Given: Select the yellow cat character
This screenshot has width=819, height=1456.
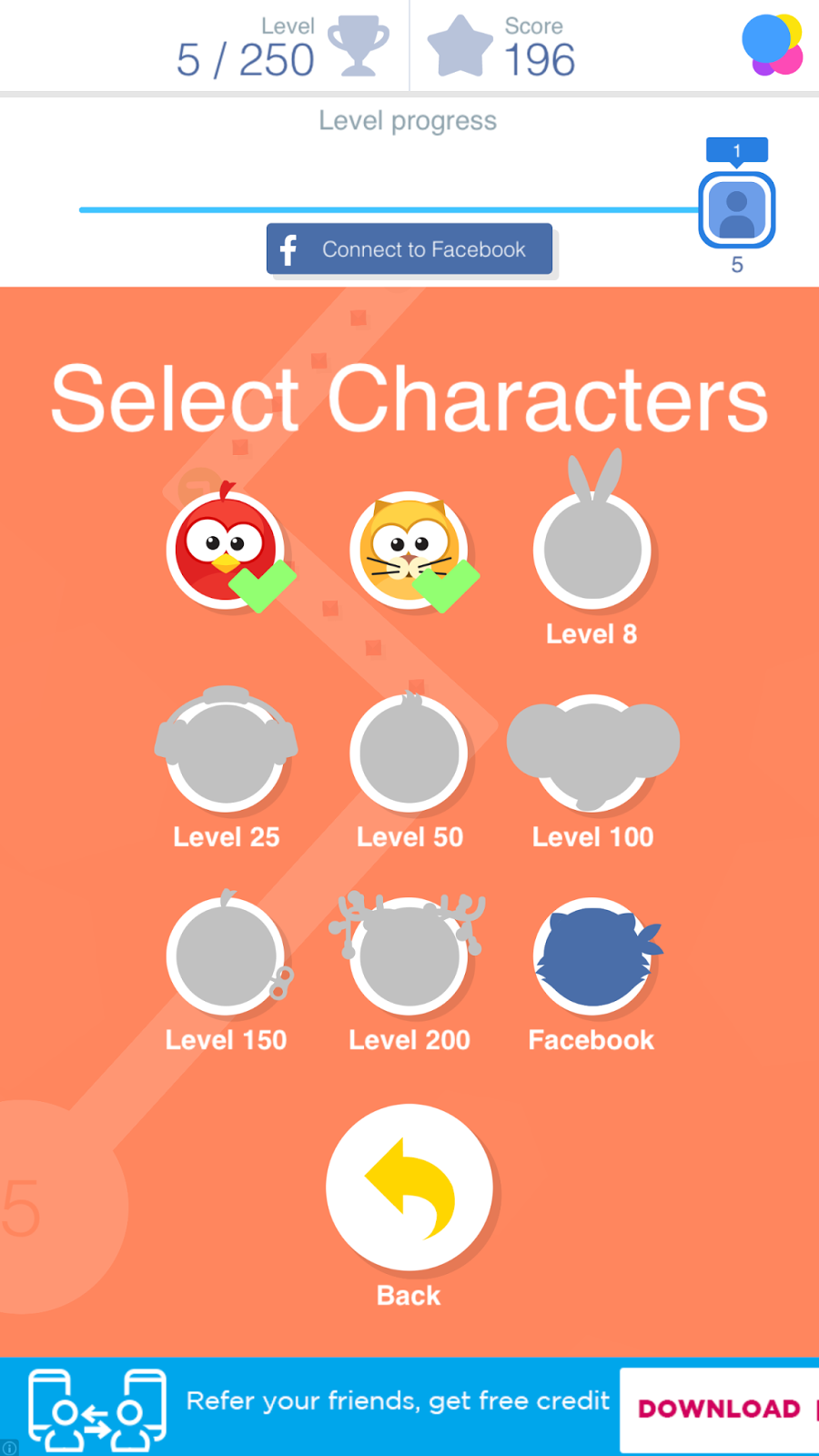Looking at the screenshot, I should point(409,550).
